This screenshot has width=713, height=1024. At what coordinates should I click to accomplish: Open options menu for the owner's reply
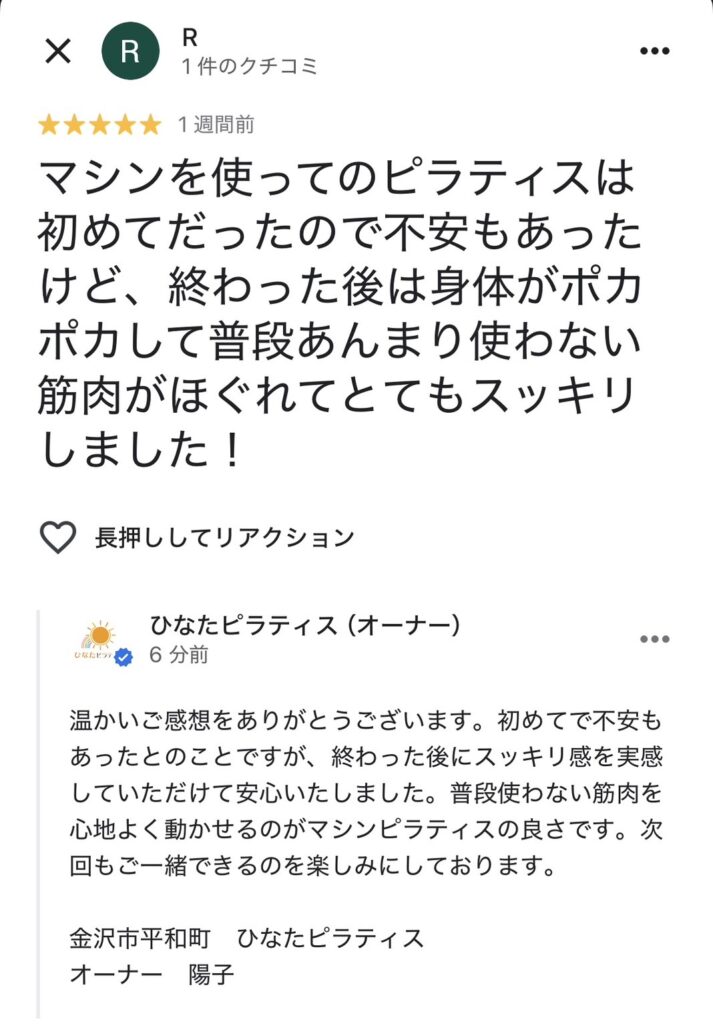click(x=654, y=640)
